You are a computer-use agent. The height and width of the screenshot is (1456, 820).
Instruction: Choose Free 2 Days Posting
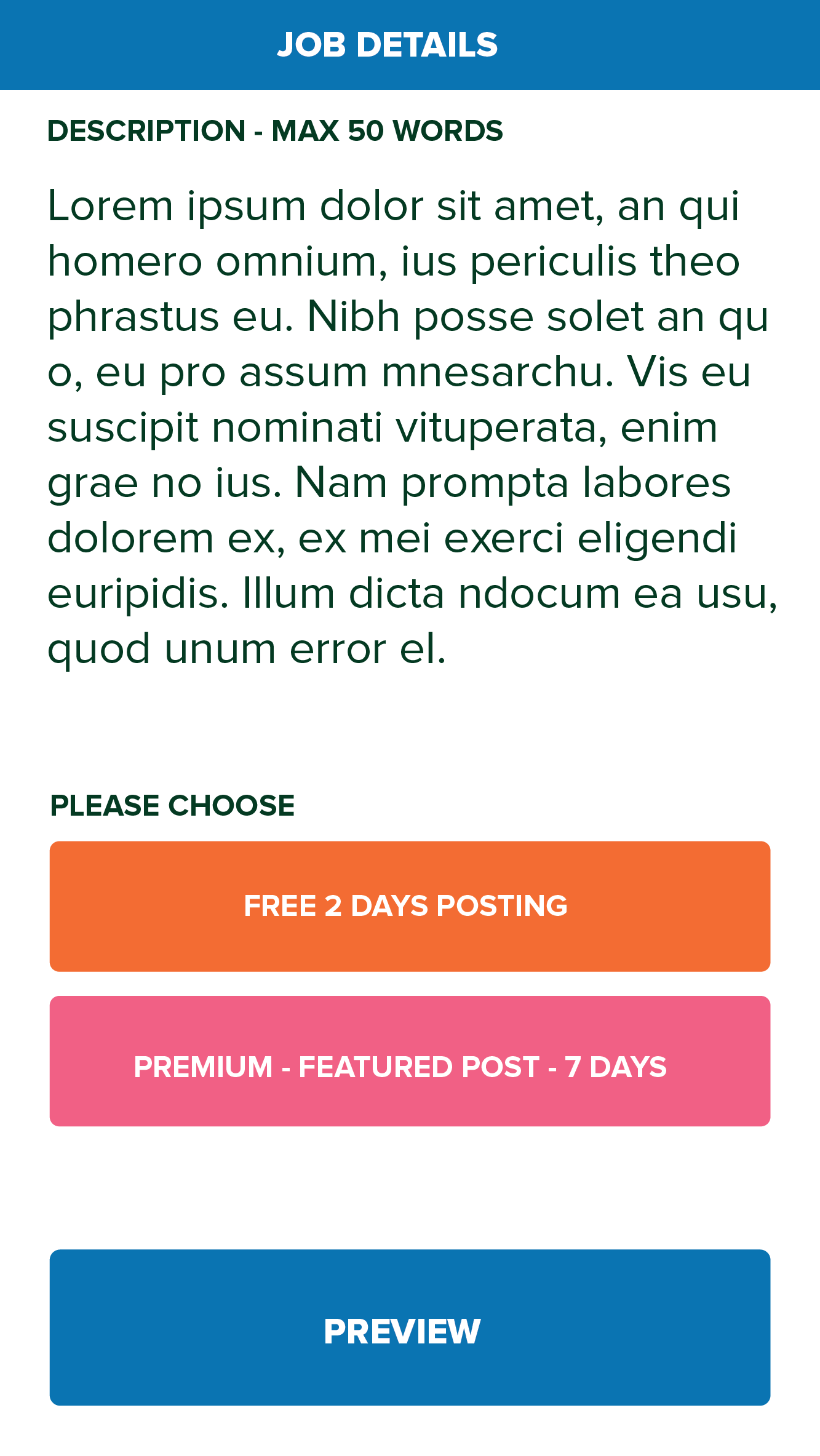click(x=410, y=906)
